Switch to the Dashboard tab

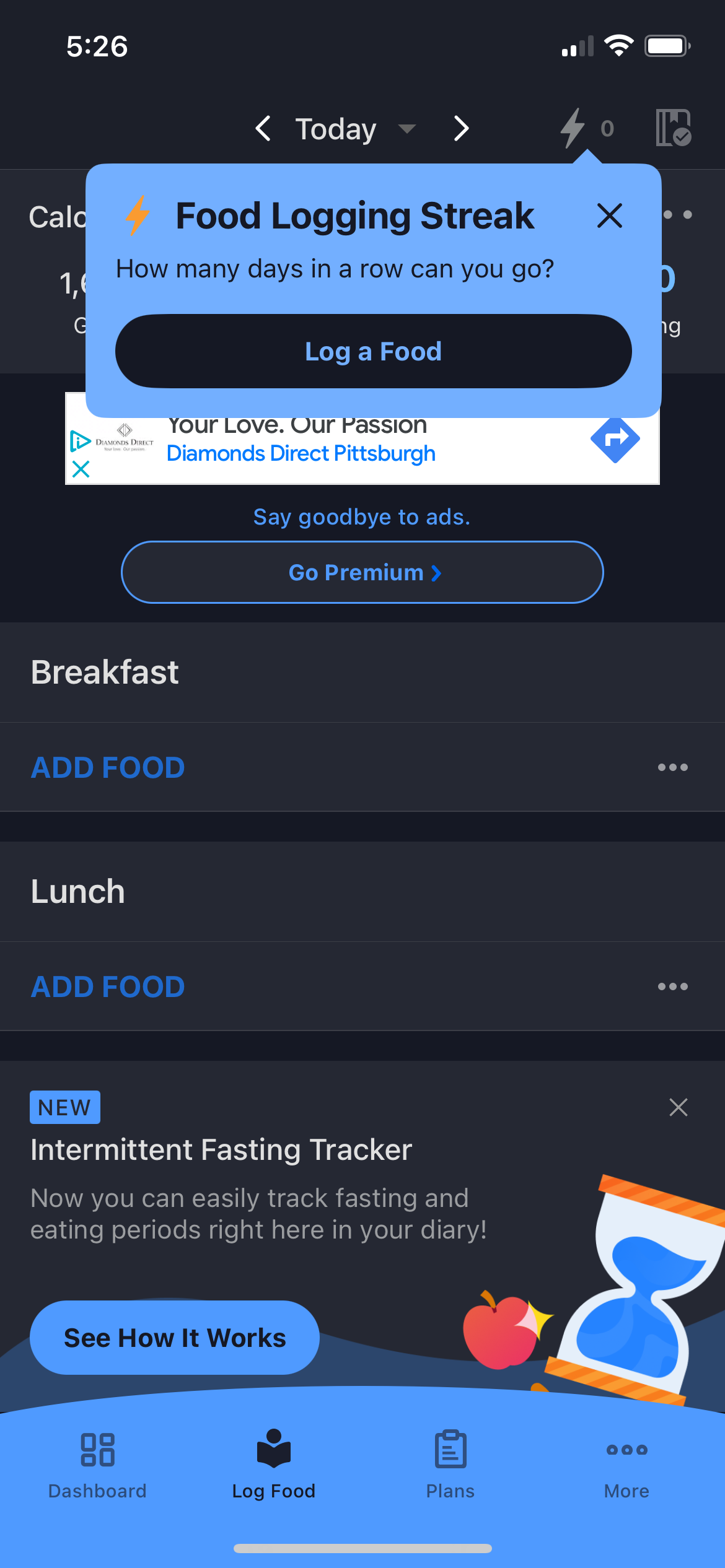(x=97, y=1468)
